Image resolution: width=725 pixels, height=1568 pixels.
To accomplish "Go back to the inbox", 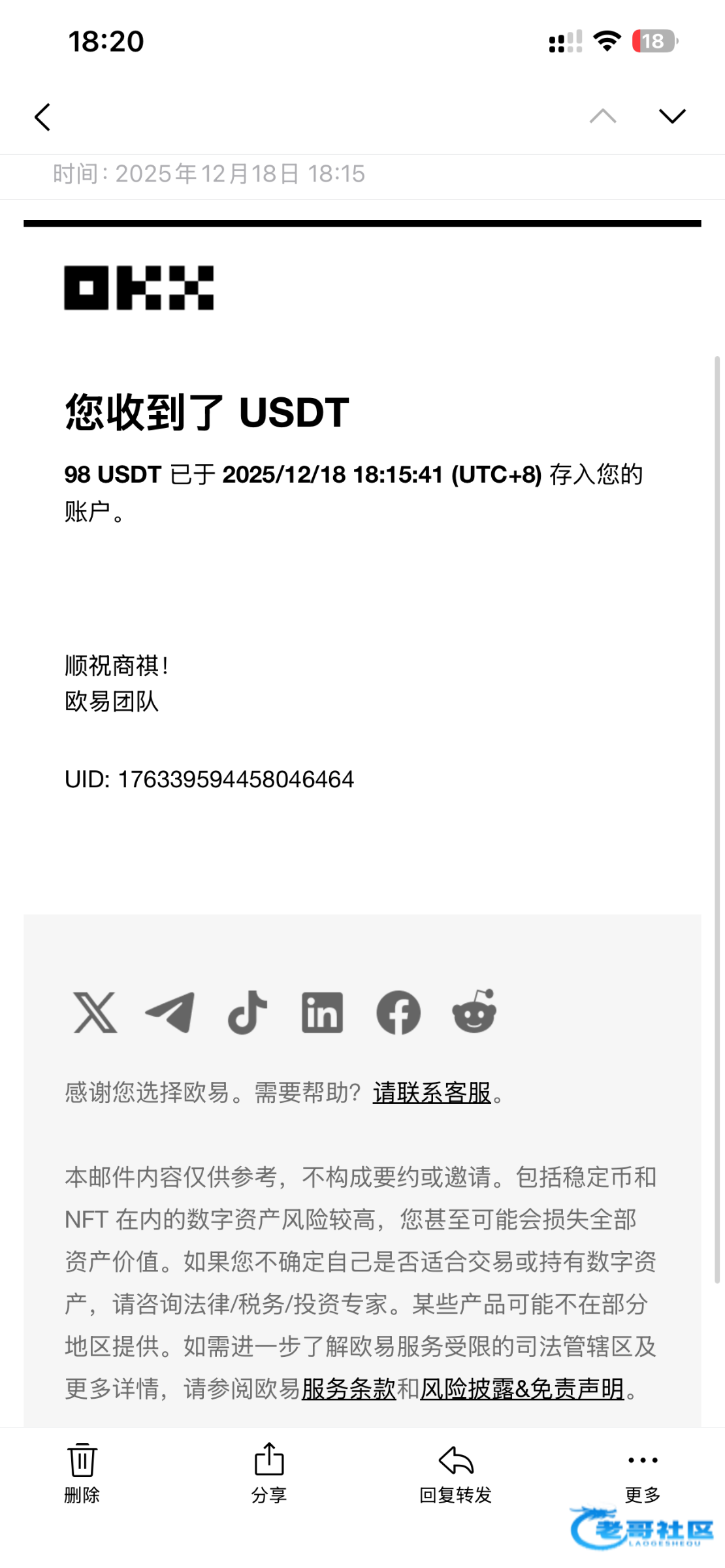I will [43, 118].
